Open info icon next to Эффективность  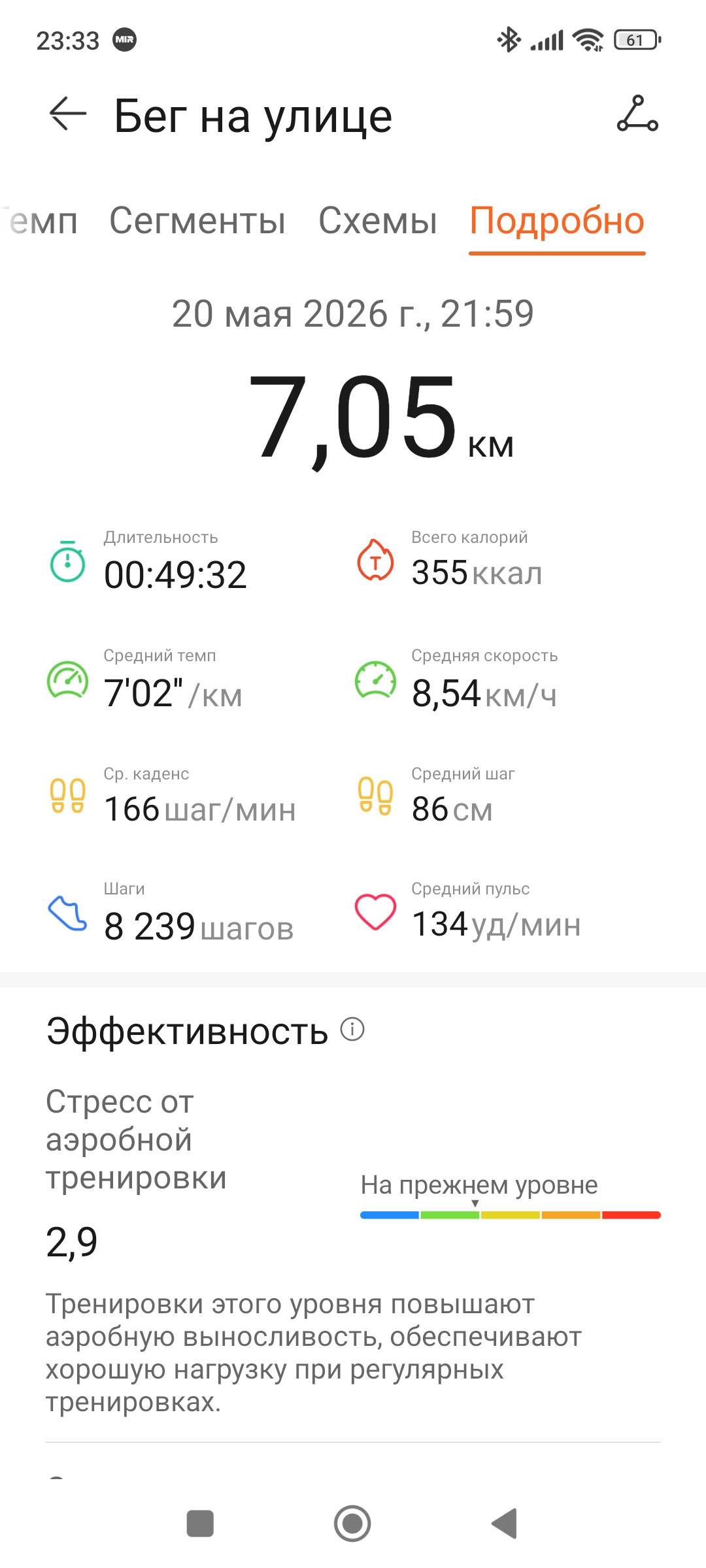click(352, 1029)
